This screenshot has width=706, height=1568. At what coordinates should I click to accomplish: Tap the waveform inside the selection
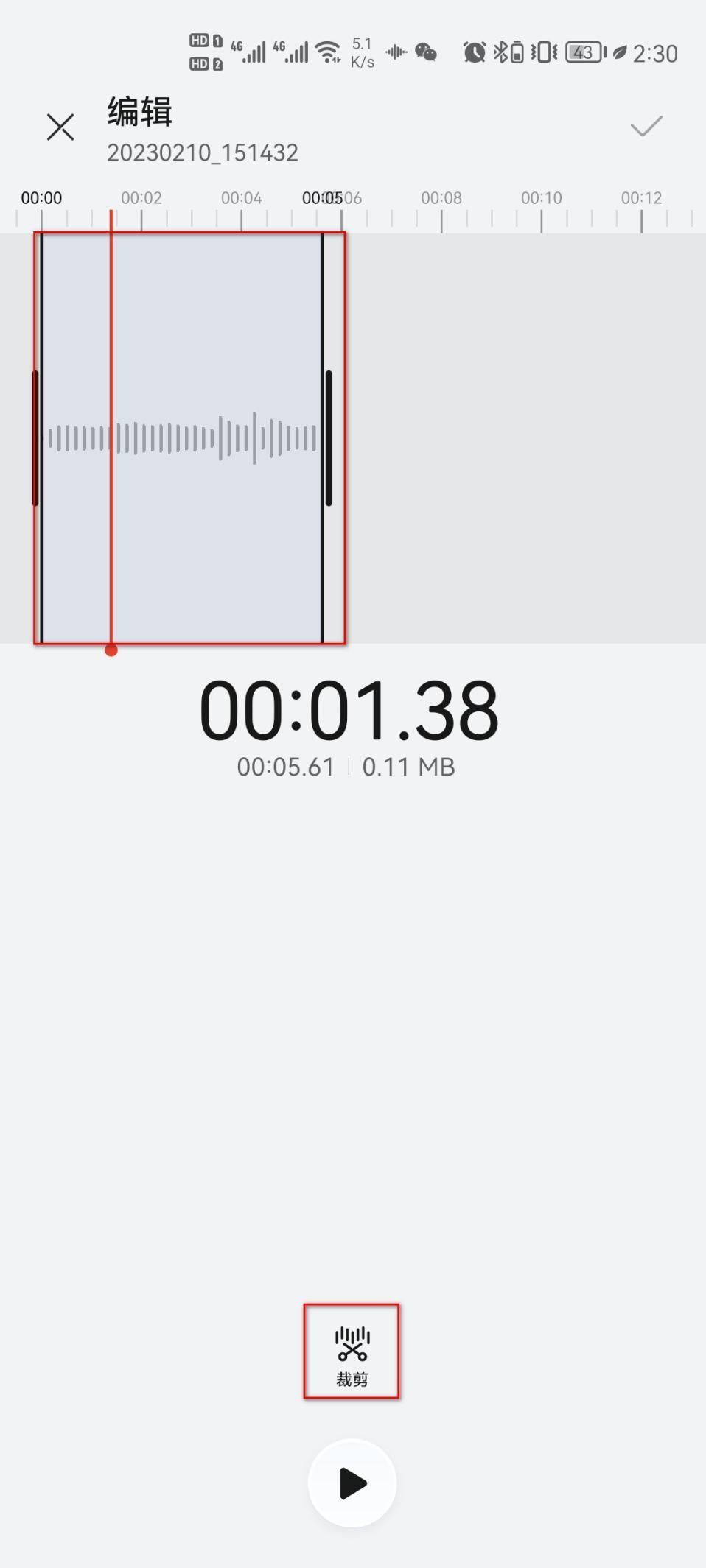click(x=182, y=438)
